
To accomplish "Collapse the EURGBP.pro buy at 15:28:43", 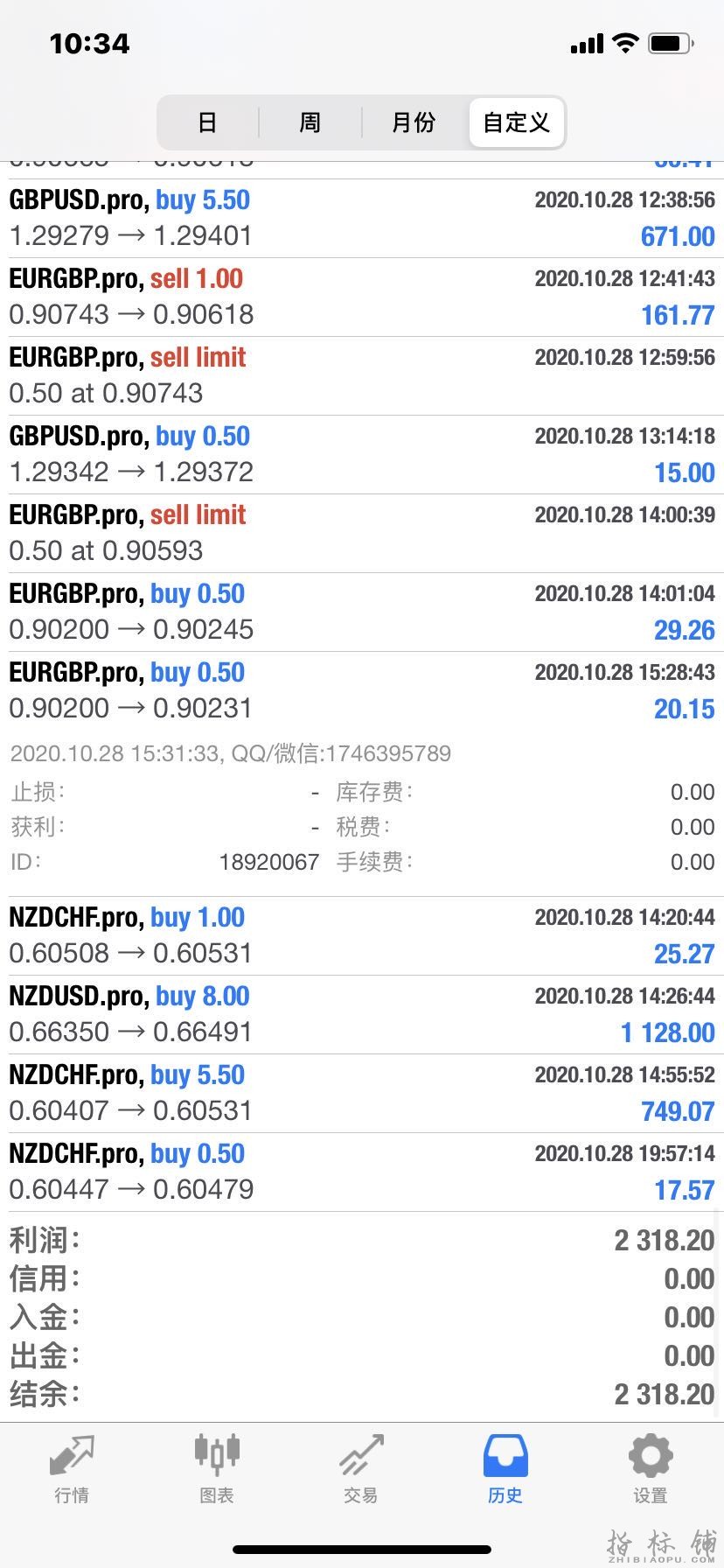I will click(x=362, y=690).
